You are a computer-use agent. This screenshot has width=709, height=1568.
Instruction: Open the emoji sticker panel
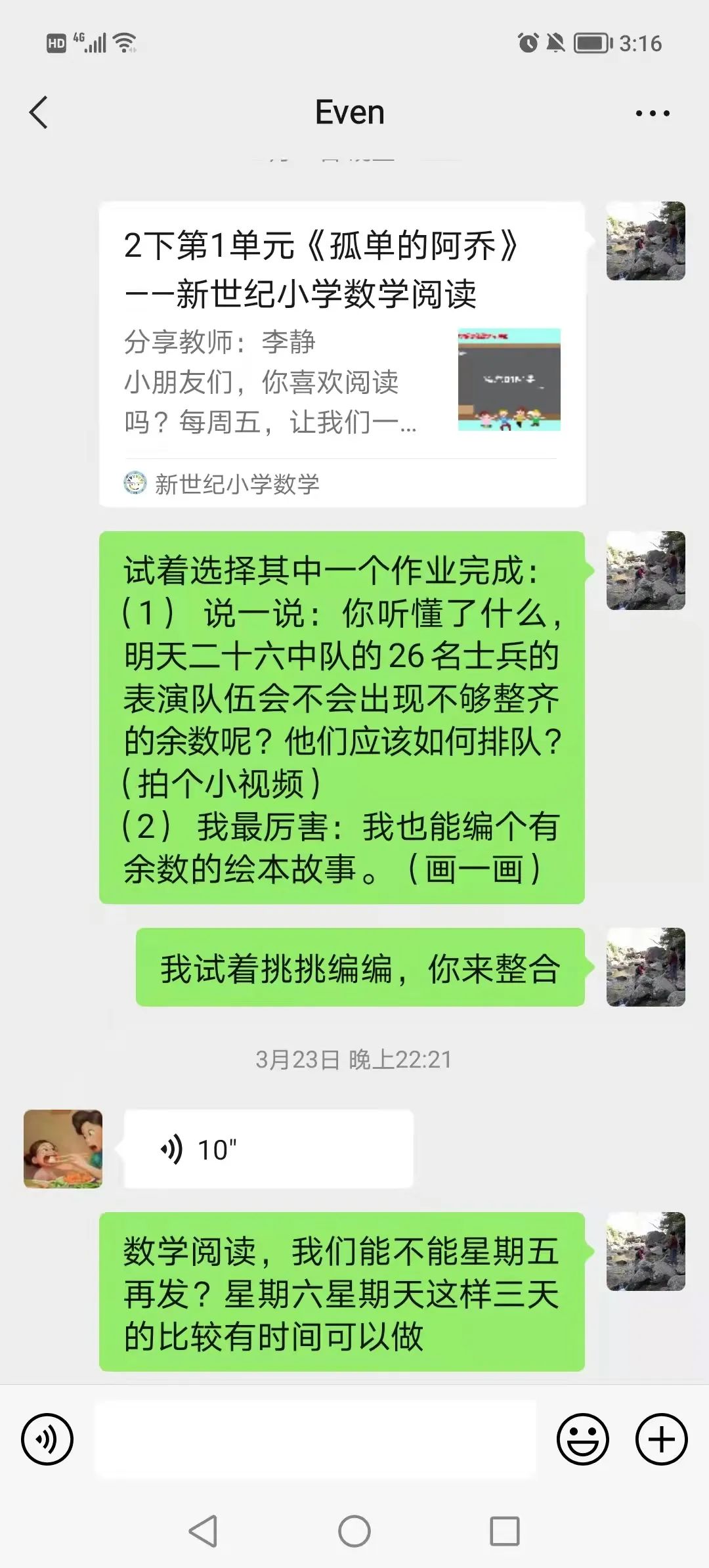click(x=582, y=1439)
